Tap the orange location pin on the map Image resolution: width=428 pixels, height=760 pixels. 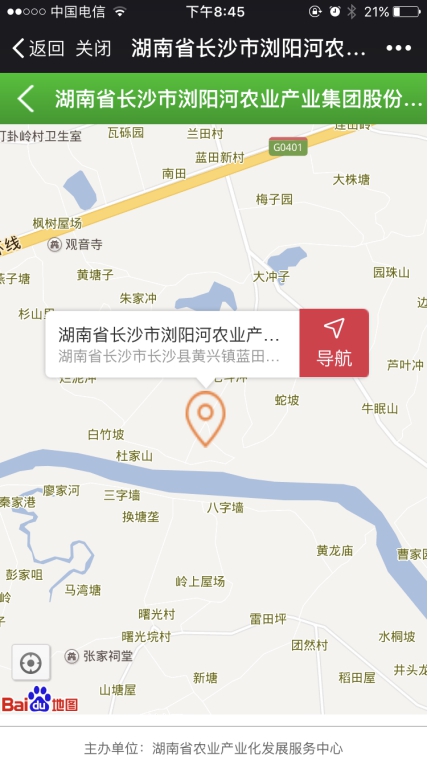pyautogui.click(x=206, y=419)
